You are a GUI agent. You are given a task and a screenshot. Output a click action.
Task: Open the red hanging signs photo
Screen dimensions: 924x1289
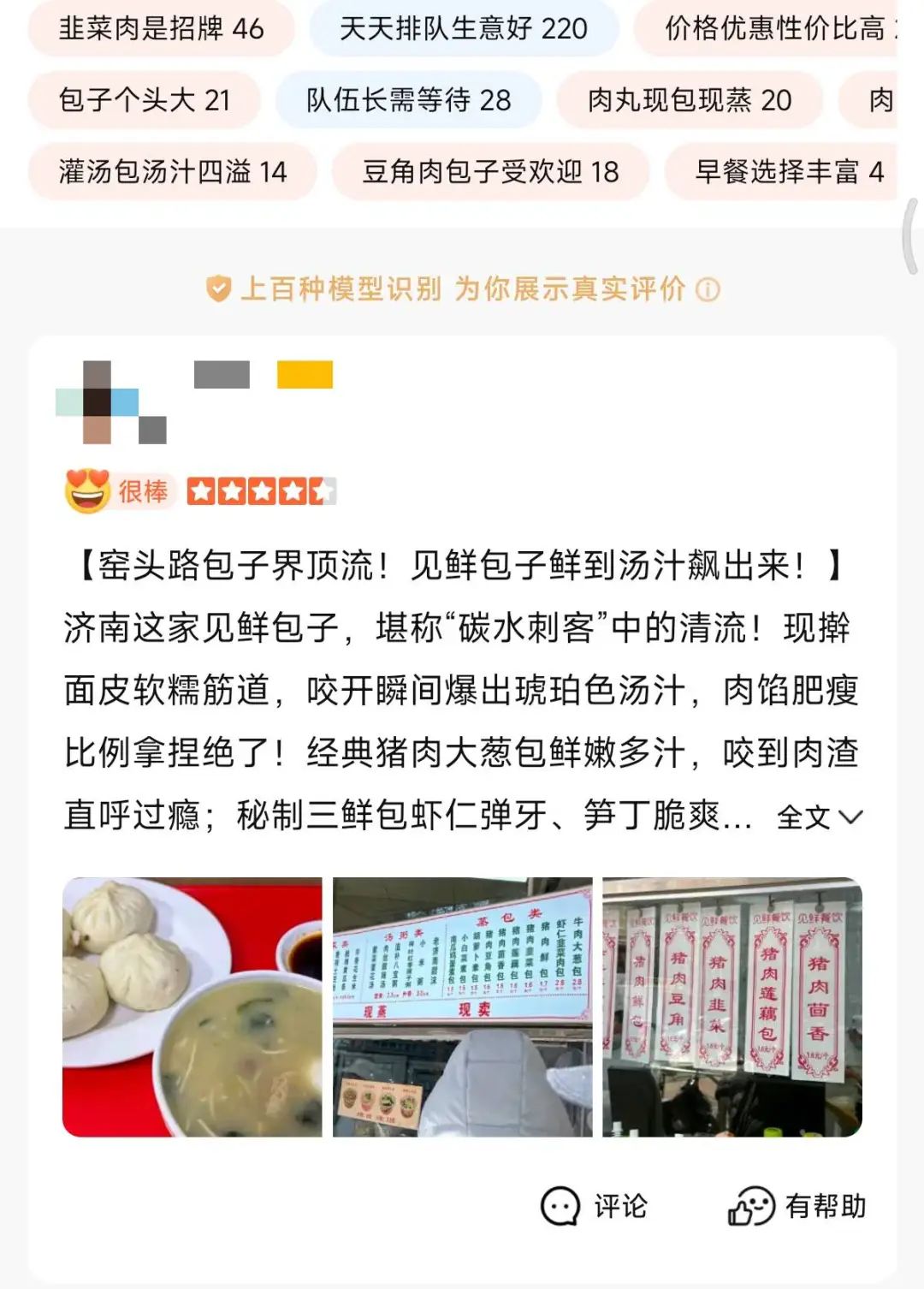[732, 1007]
